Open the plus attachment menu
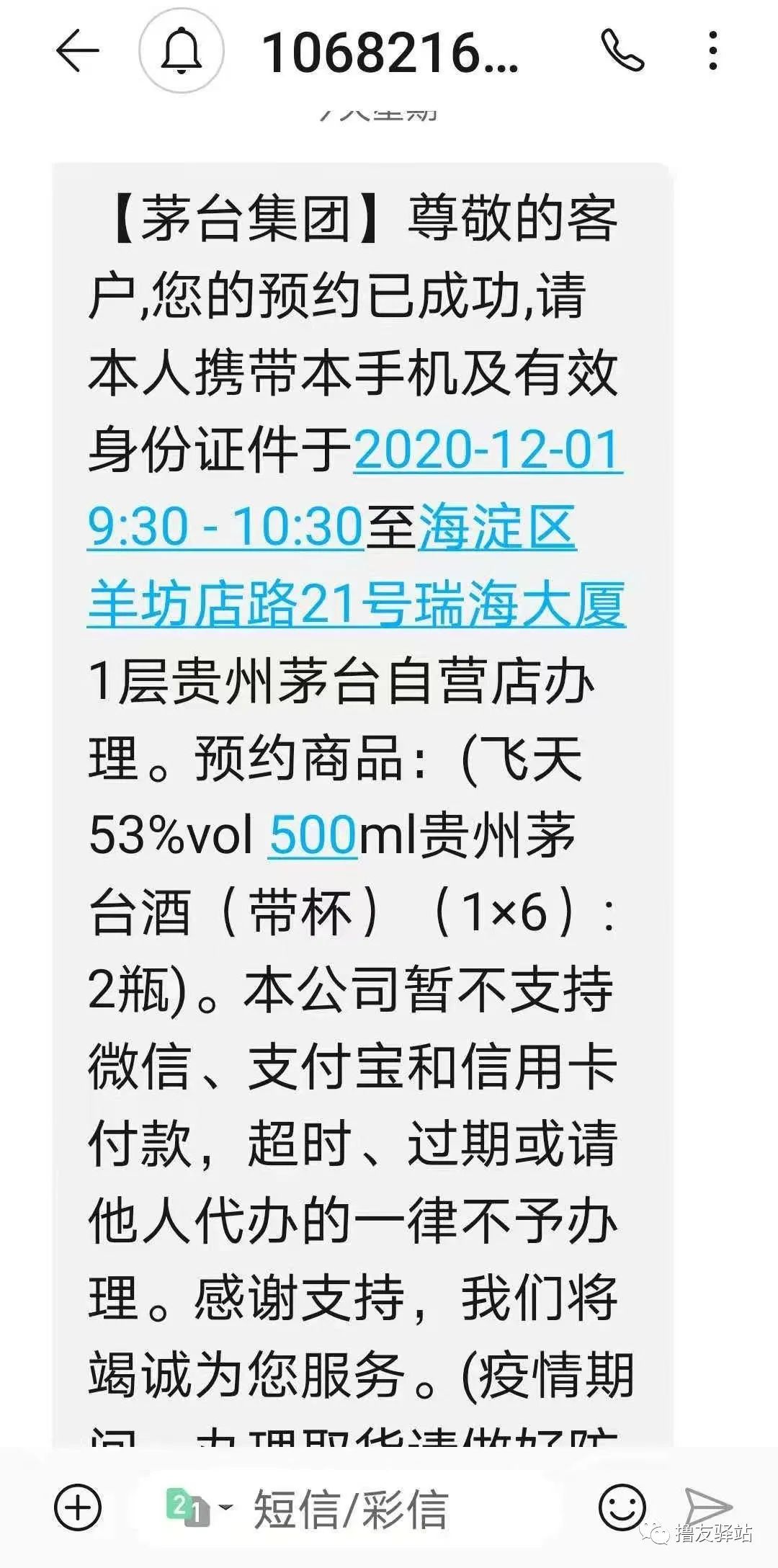 pos(78,1506)
